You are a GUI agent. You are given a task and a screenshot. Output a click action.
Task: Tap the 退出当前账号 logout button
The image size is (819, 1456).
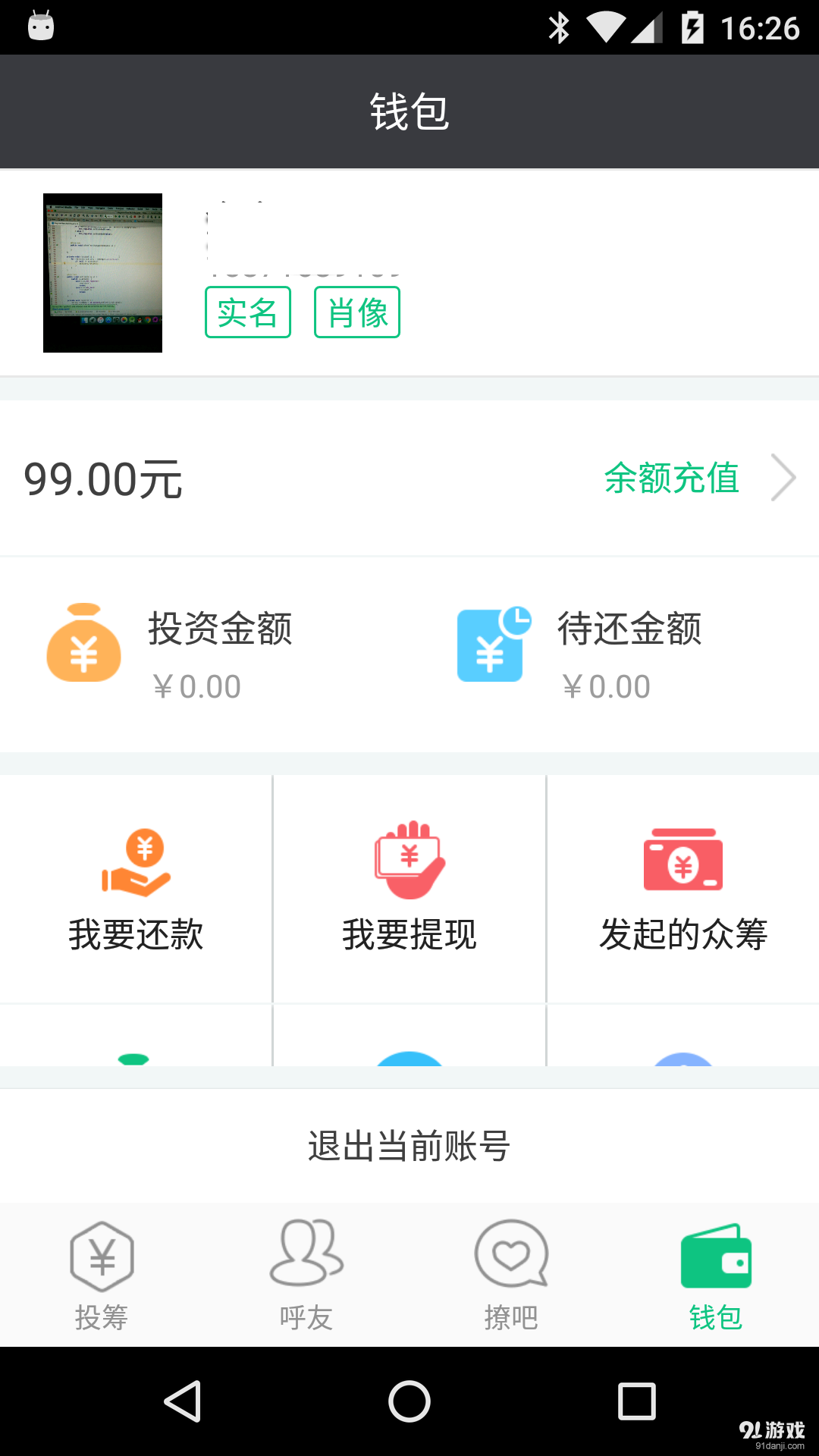409,1147
